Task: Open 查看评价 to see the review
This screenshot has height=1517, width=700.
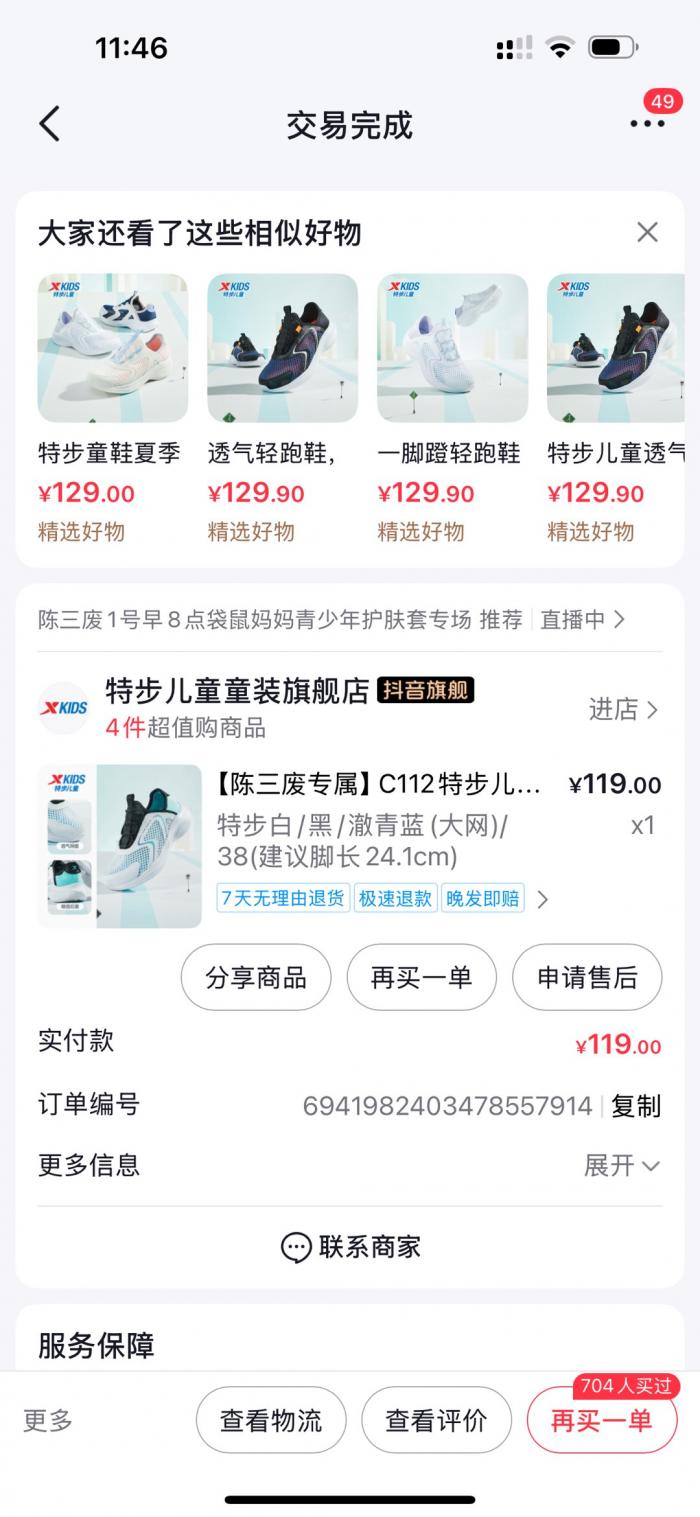Action: click(x=436, y=1419)
